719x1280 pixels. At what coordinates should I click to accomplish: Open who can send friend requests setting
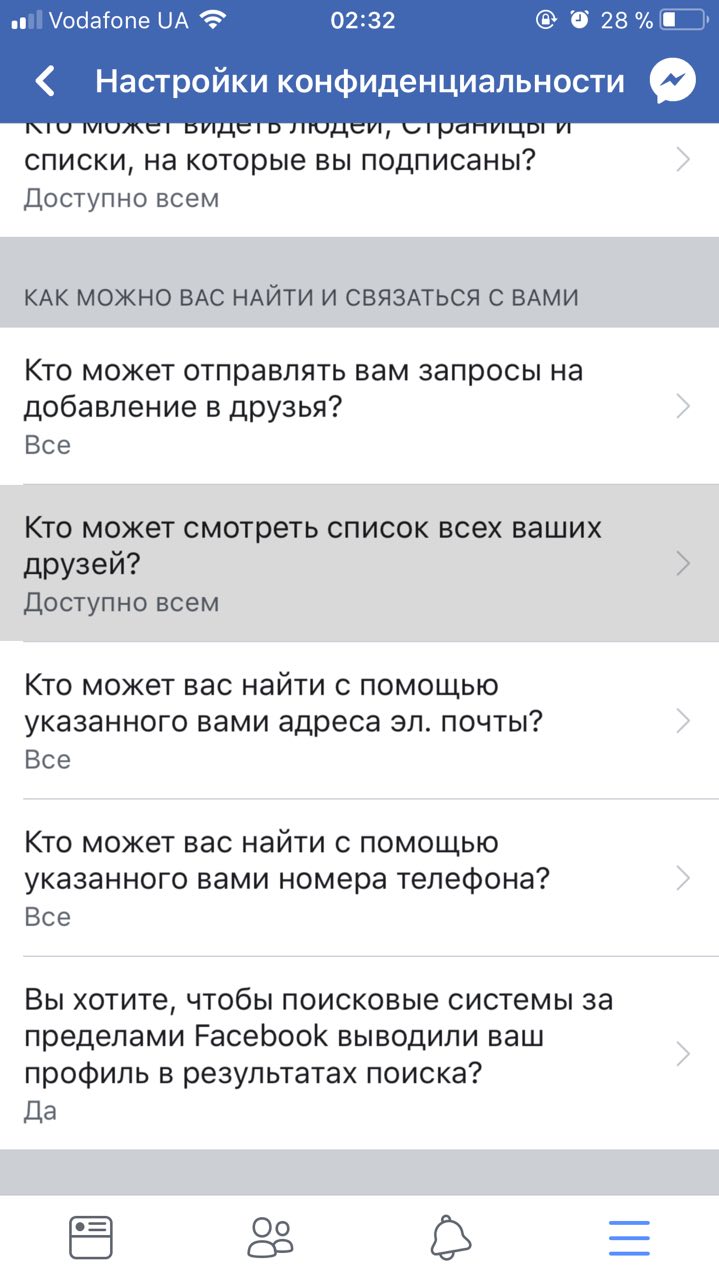(x=359, y=406)
